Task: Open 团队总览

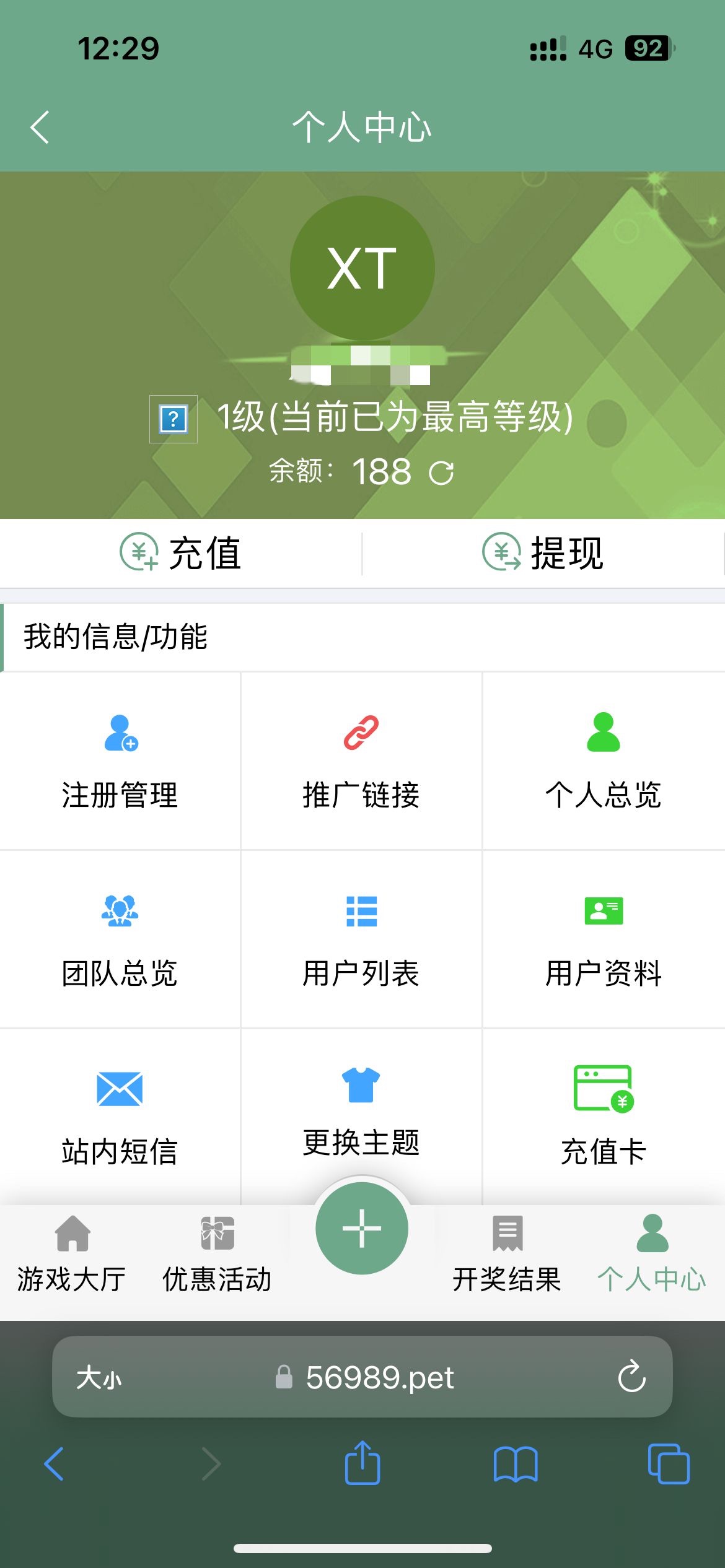Action: pos(120,940)
